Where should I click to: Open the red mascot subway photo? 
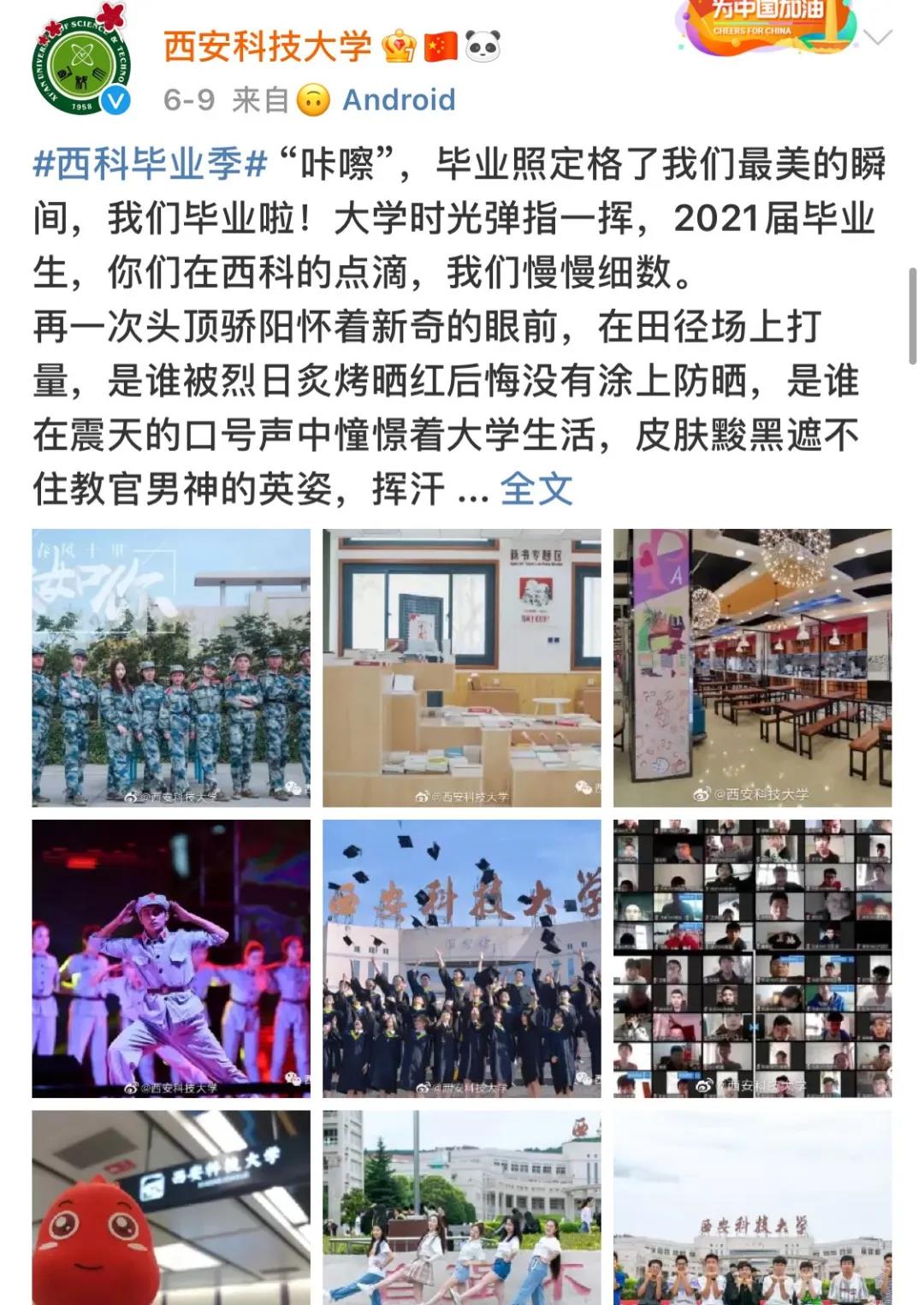tap(171, 1207)
